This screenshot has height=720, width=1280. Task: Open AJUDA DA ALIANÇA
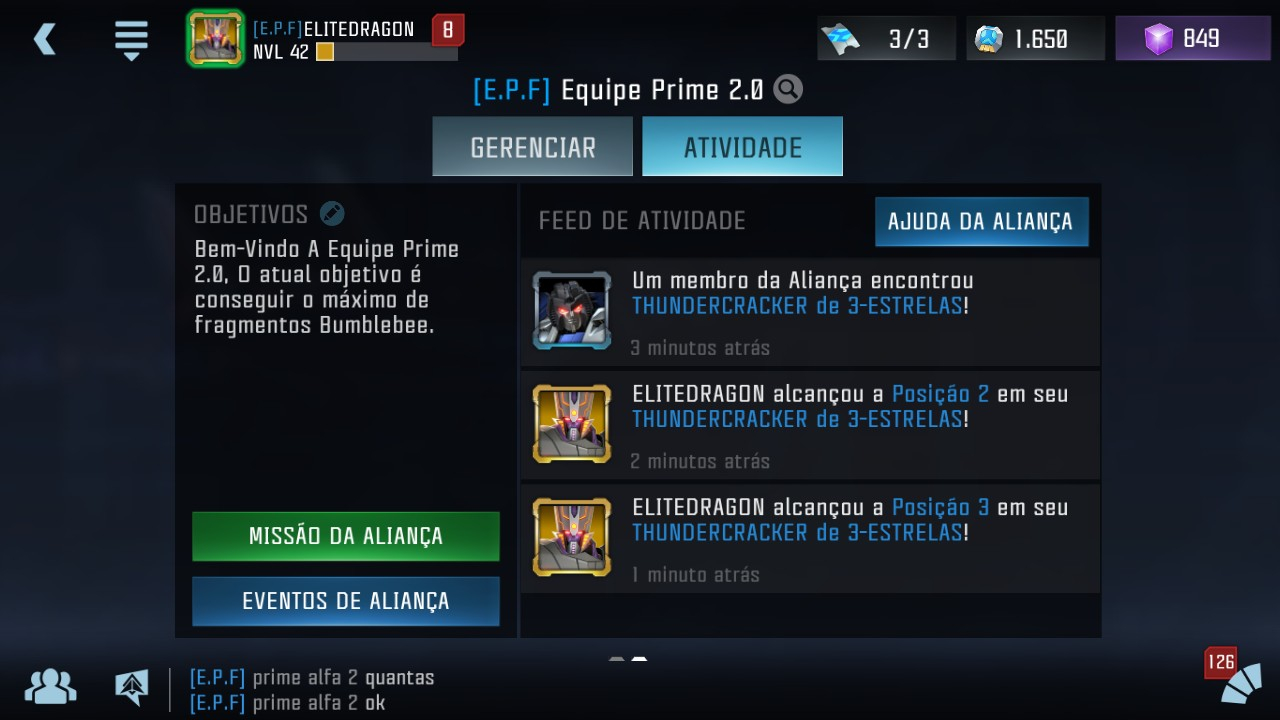(980, 221)
